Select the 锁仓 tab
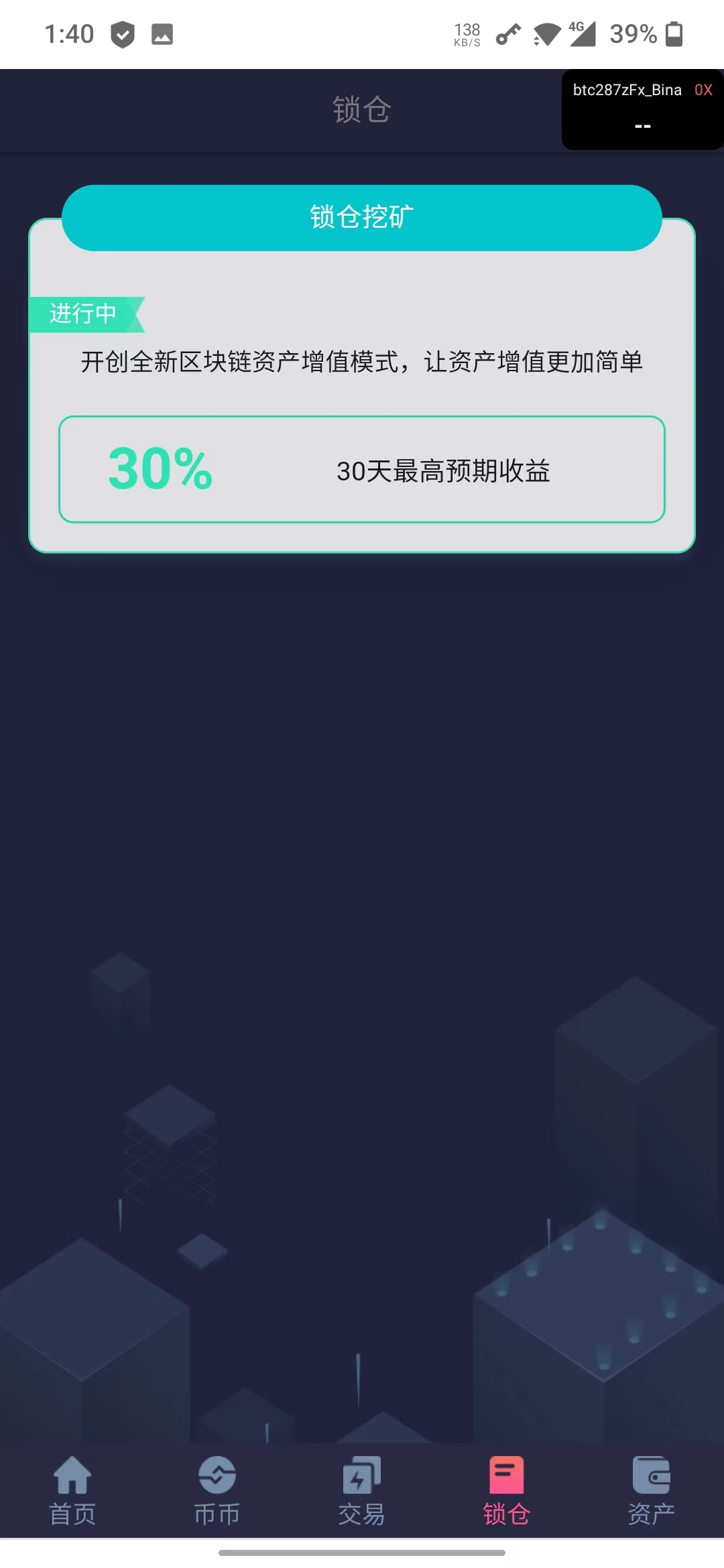 (507, 1489)
